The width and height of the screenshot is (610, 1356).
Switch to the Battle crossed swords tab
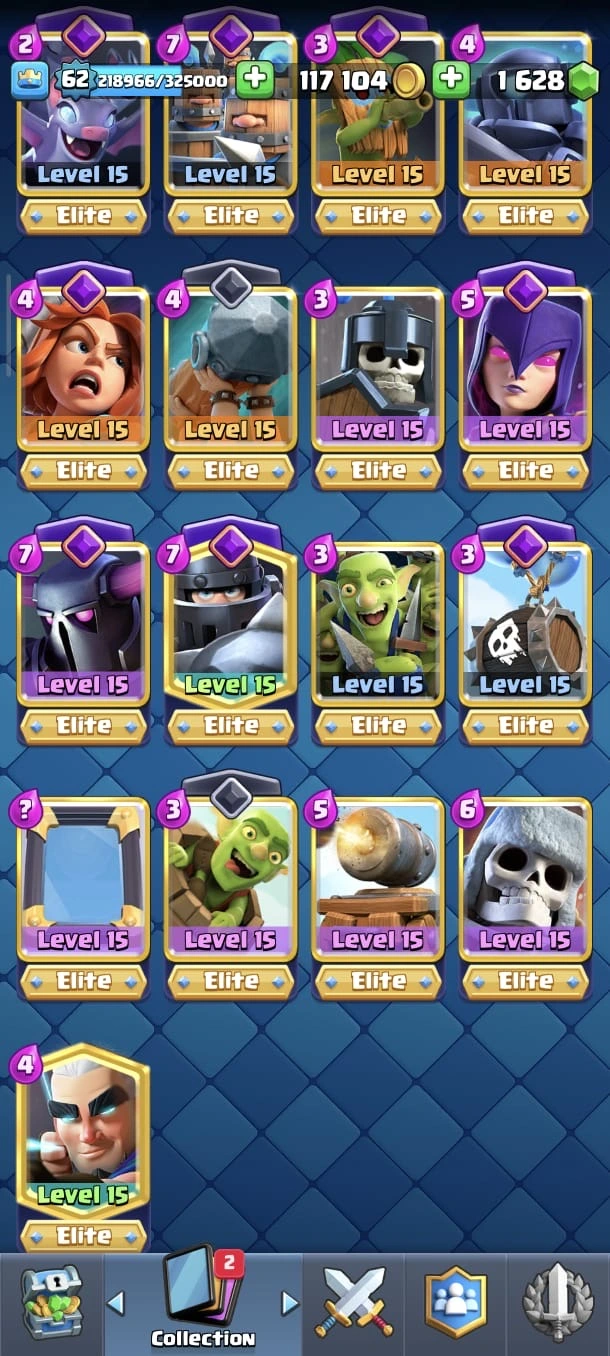pos(354,1303)
